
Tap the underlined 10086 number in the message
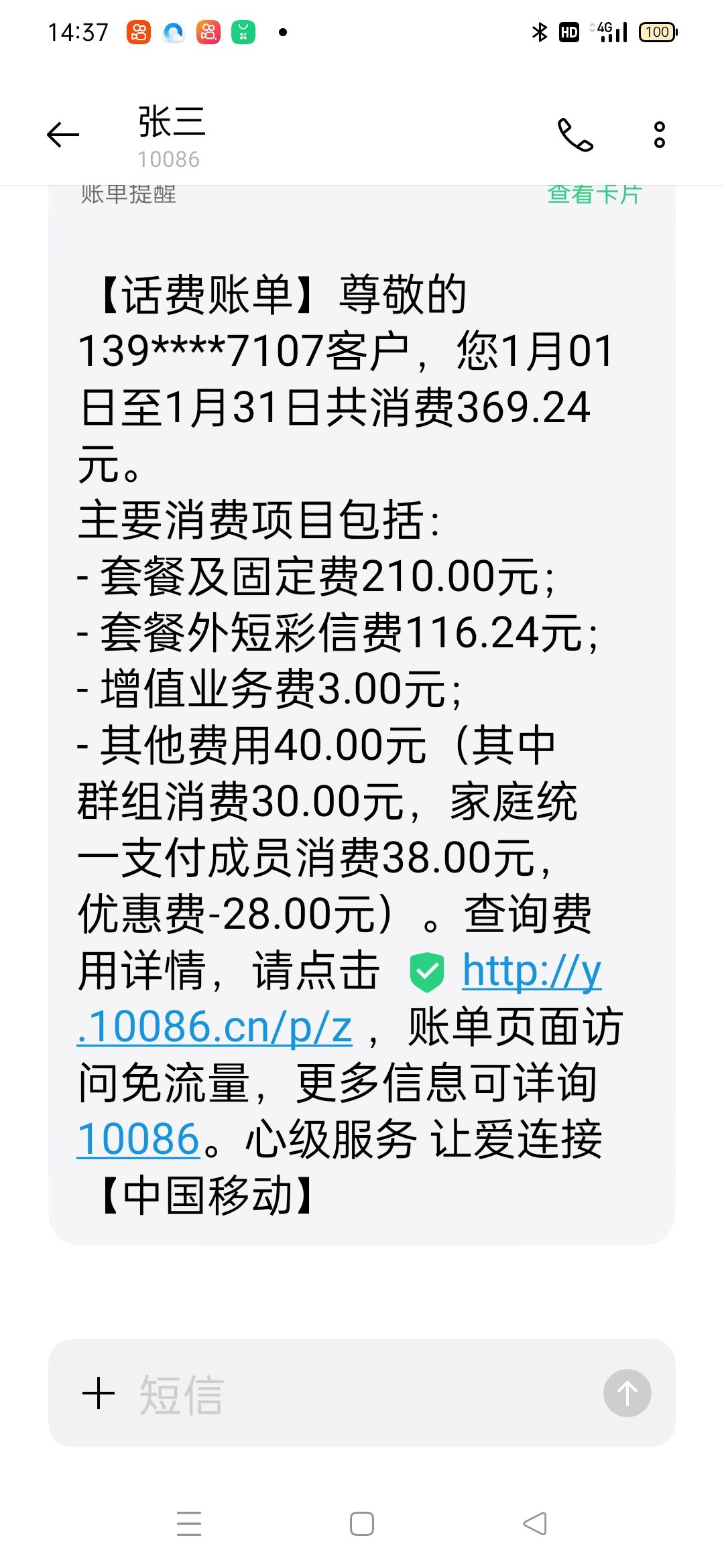click(x=139, y=1139)
